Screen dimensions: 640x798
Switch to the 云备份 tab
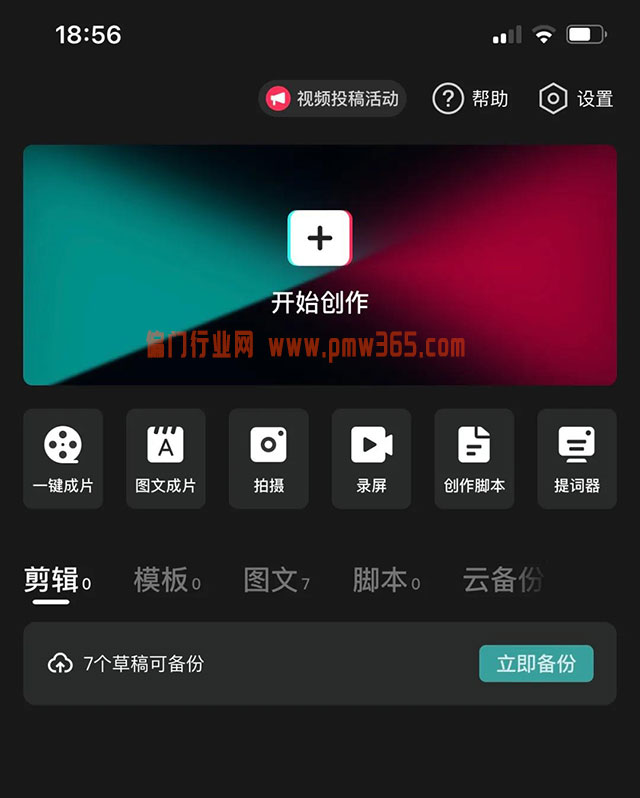coord(502,580)
